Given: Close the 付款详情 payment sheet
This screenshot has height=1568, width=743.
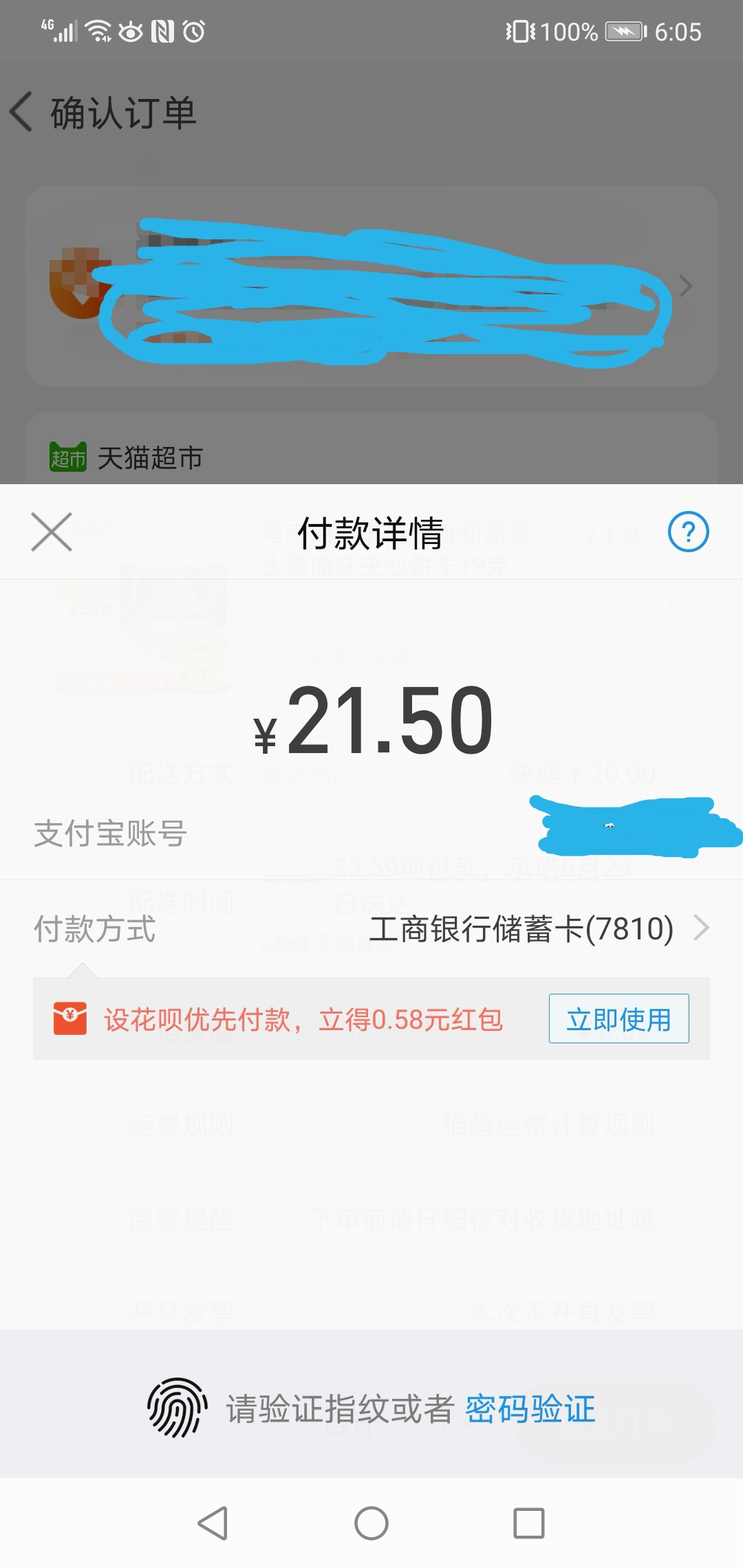Looking at the screenshot, I should [x=52, y=532].
